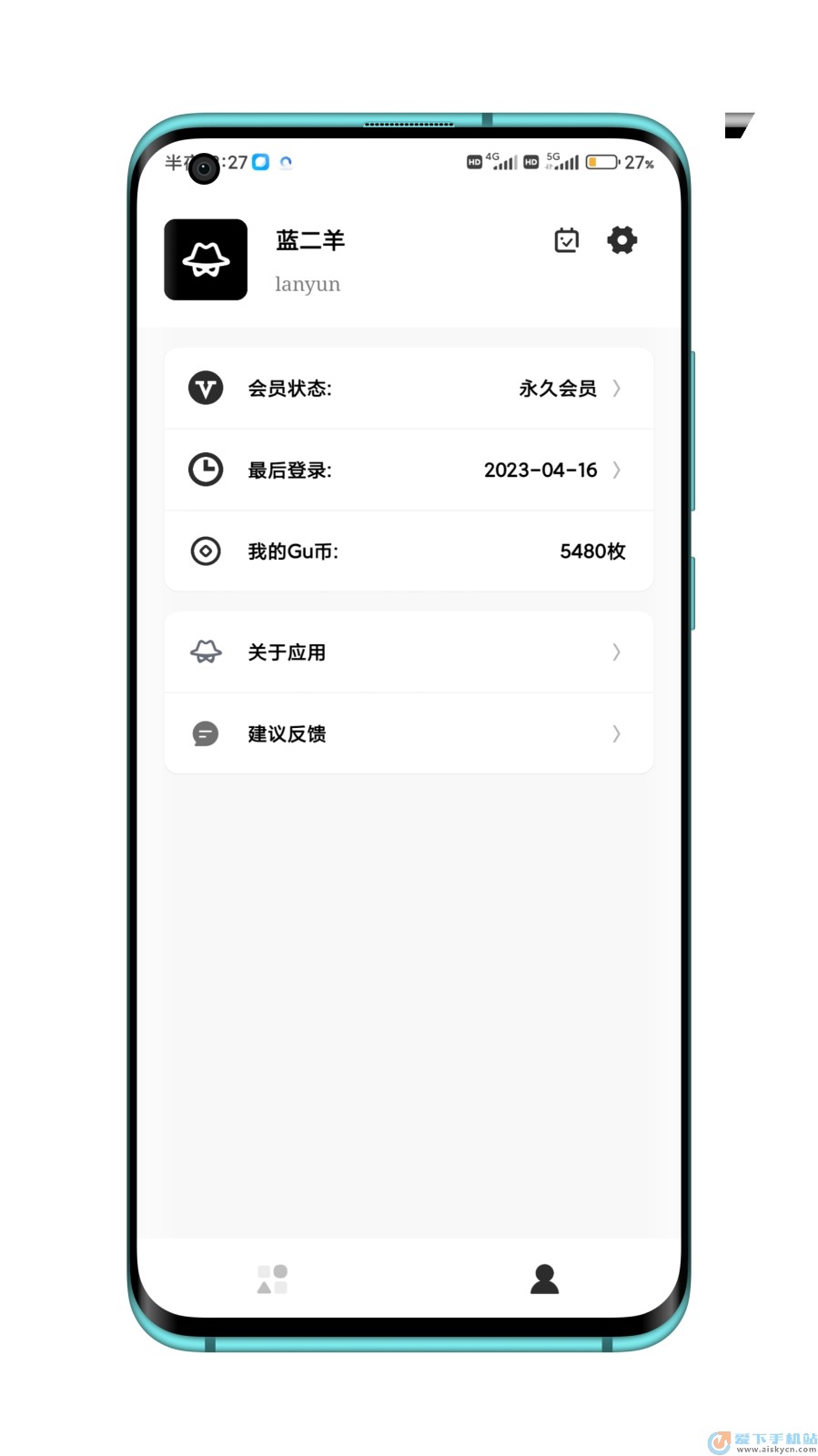Select the profile person tab
Screen dimensions: 818x1456
click(x=544, y=1279)
